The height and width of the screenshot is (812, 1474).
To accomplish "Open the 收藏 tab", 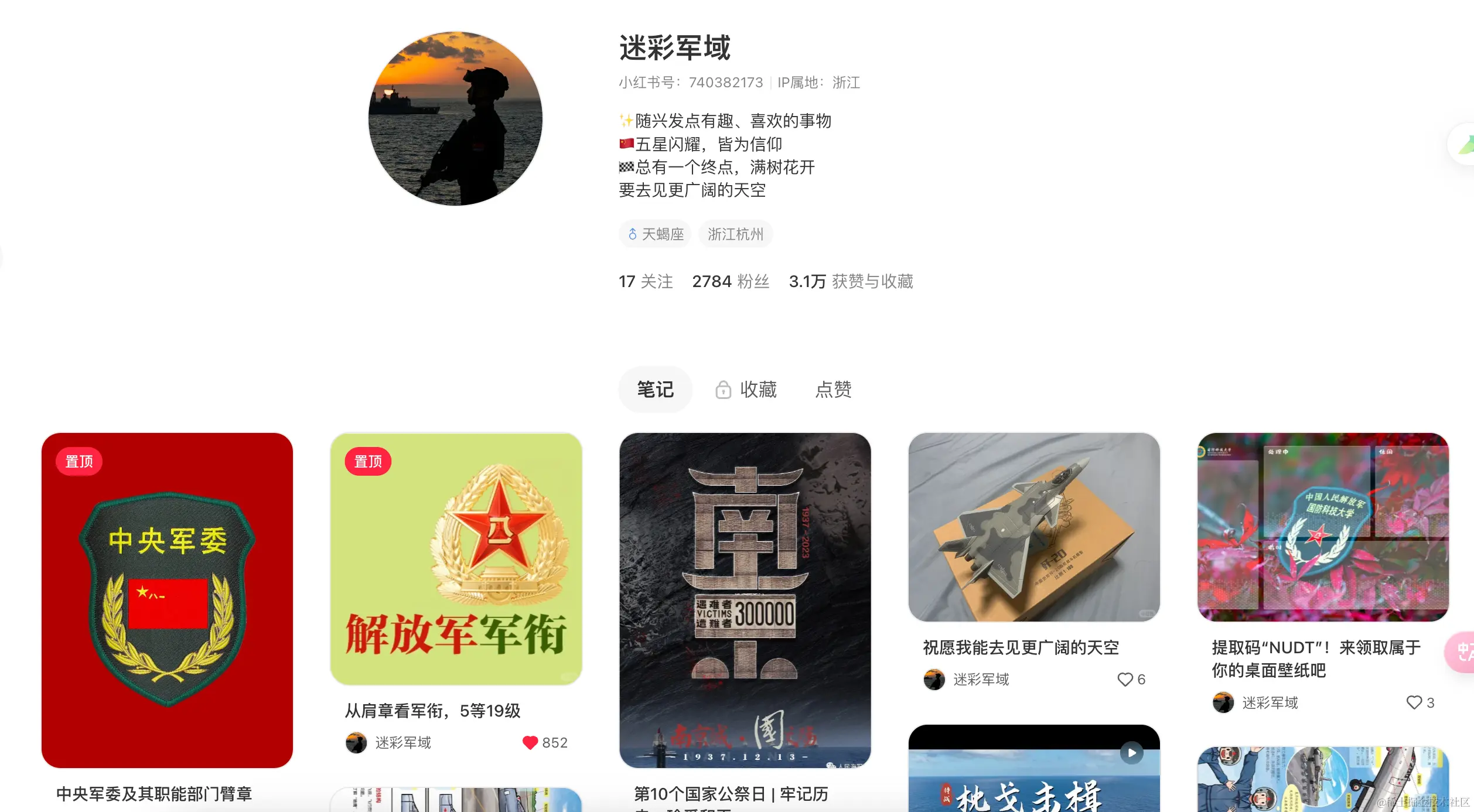I will pyautogui.click(x=746, y=390).
